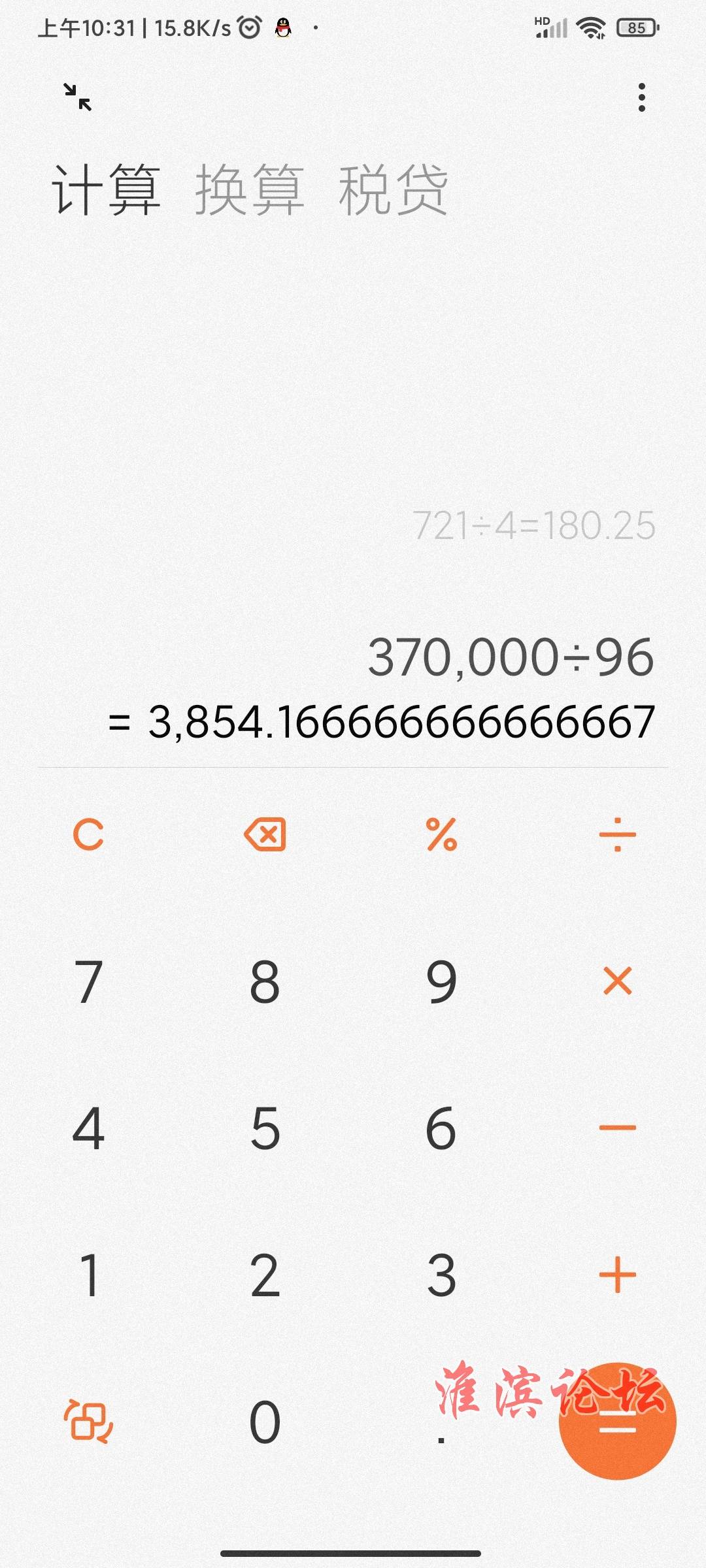Viewport: 706px width, 1568px height.
Task: Enter digit 0
Action: click(265, 1421)
